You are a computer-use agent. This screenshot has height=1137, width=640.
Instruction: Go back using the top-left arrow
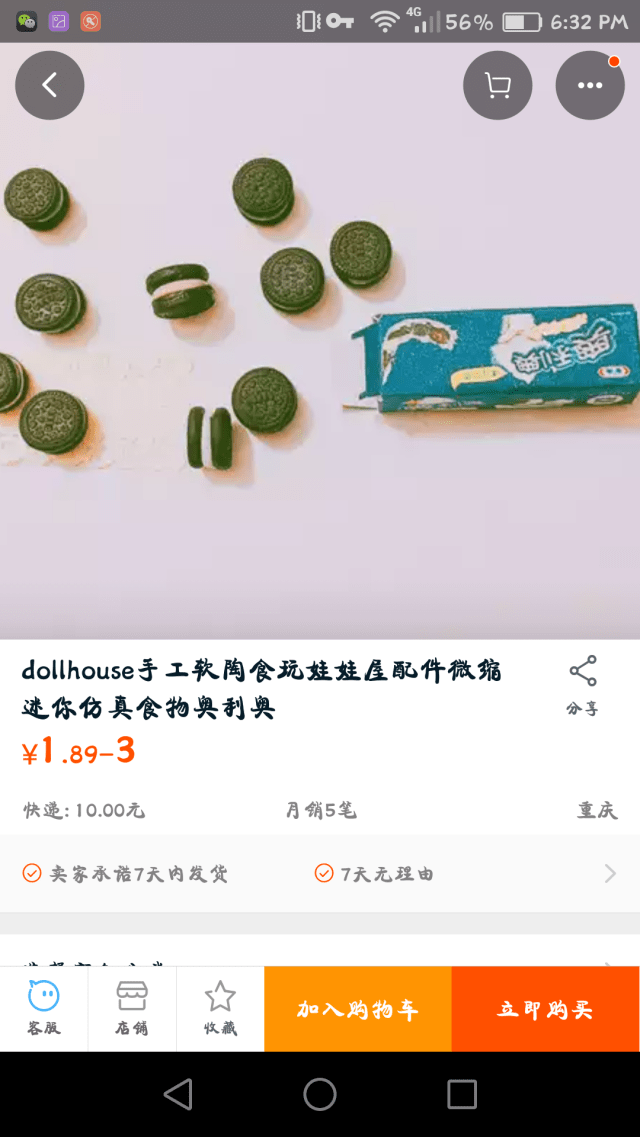coord(49,85)
